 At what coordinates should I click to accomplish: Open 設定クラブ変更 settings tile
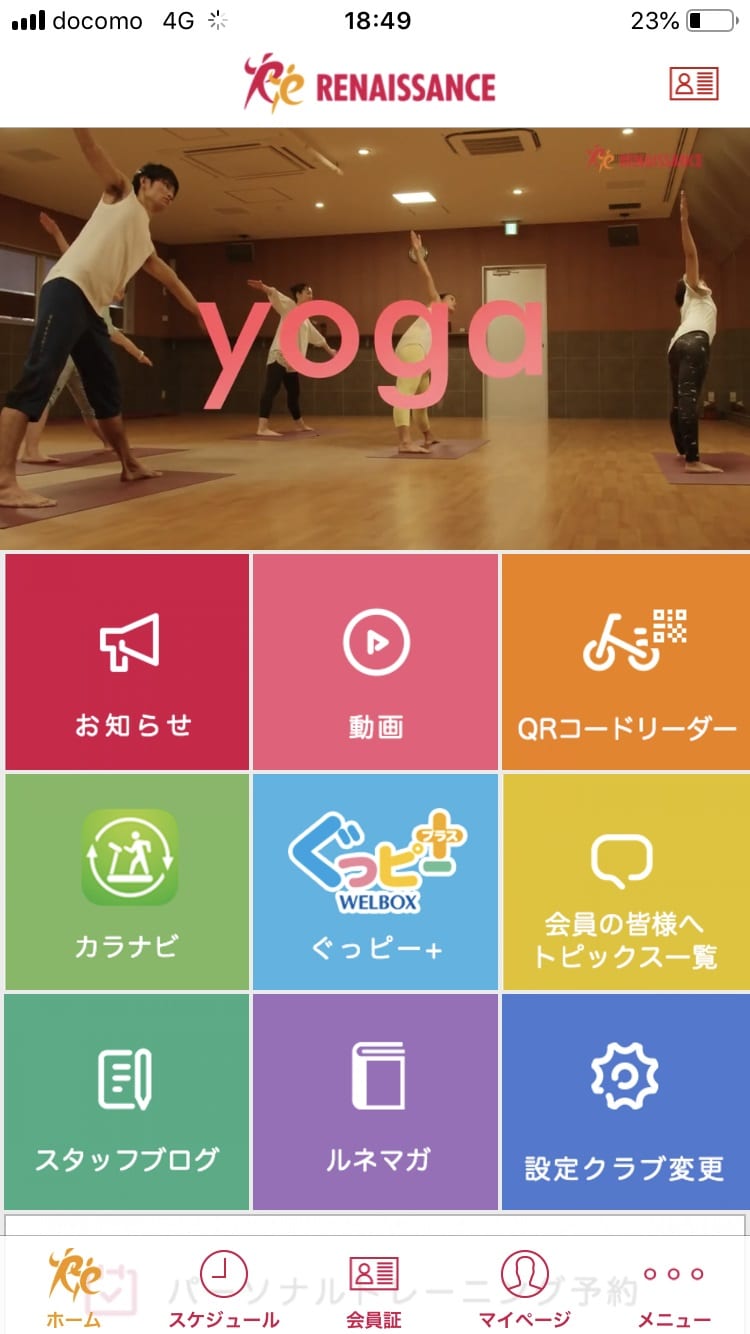pyautogui.click(x=625, y=1101)
